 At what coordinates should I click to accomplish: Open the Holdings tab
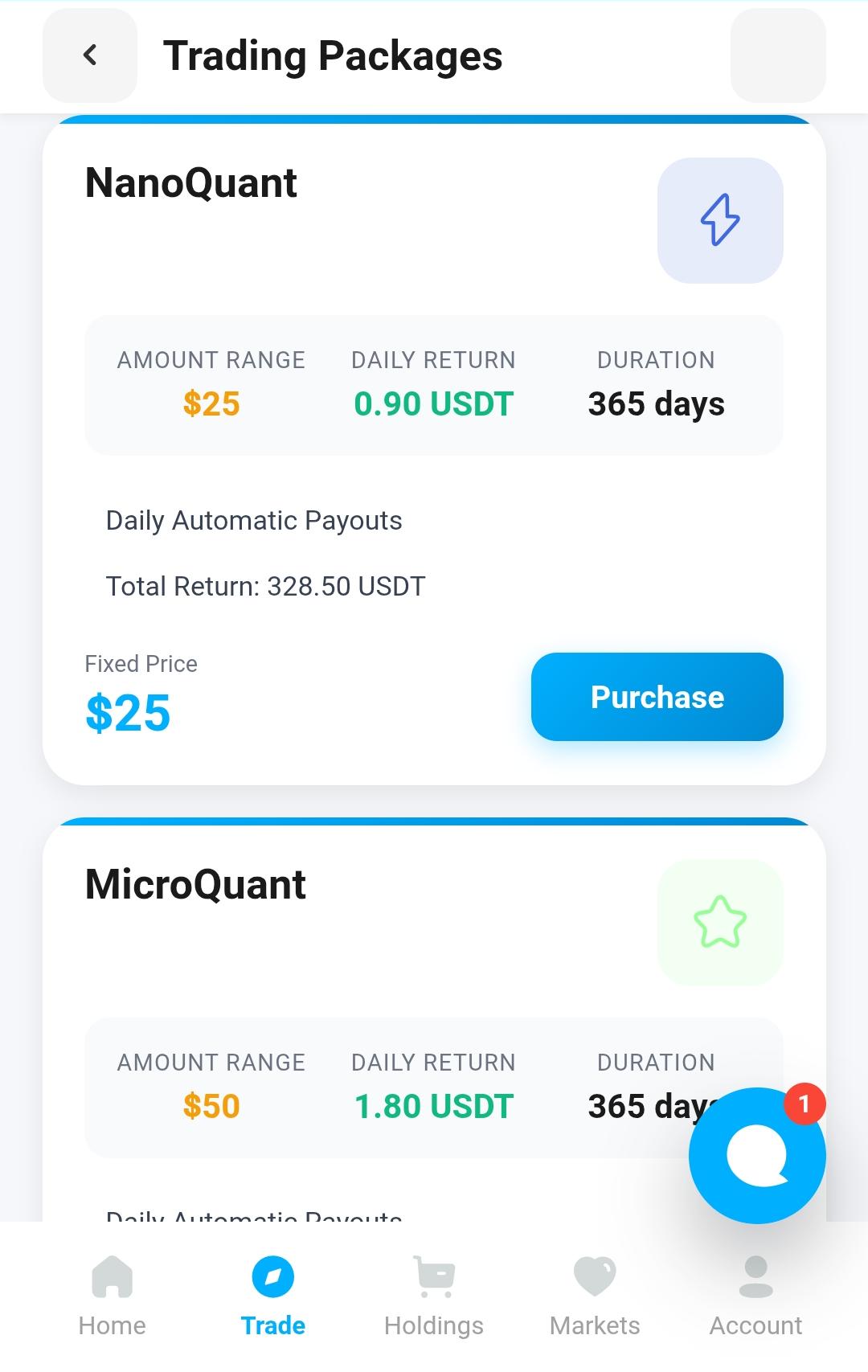click(434, 1295)
